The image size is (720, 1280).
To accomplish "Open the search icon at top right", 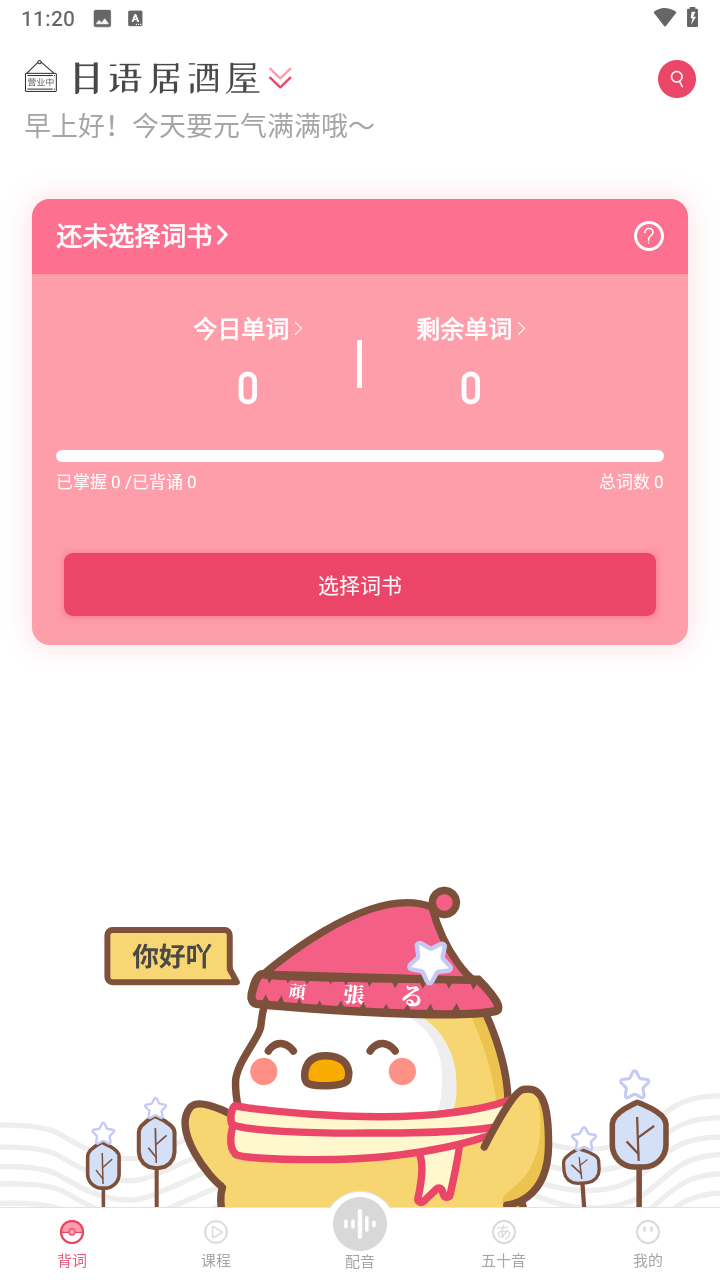I will [677, 79].
